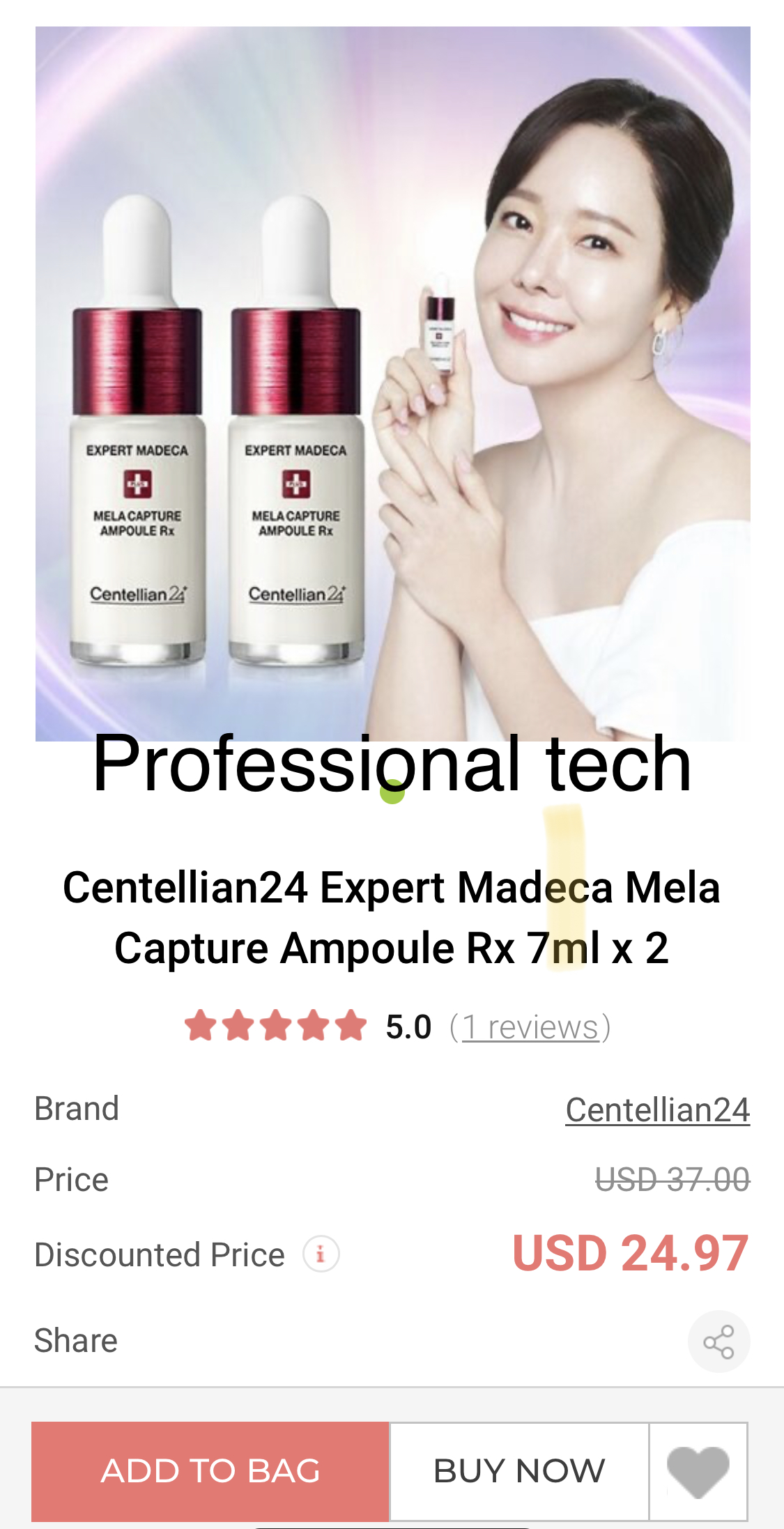The width and height of the screenshot is (784, 1529).
Task: Show discounted price info
Action: point(321,1254)
